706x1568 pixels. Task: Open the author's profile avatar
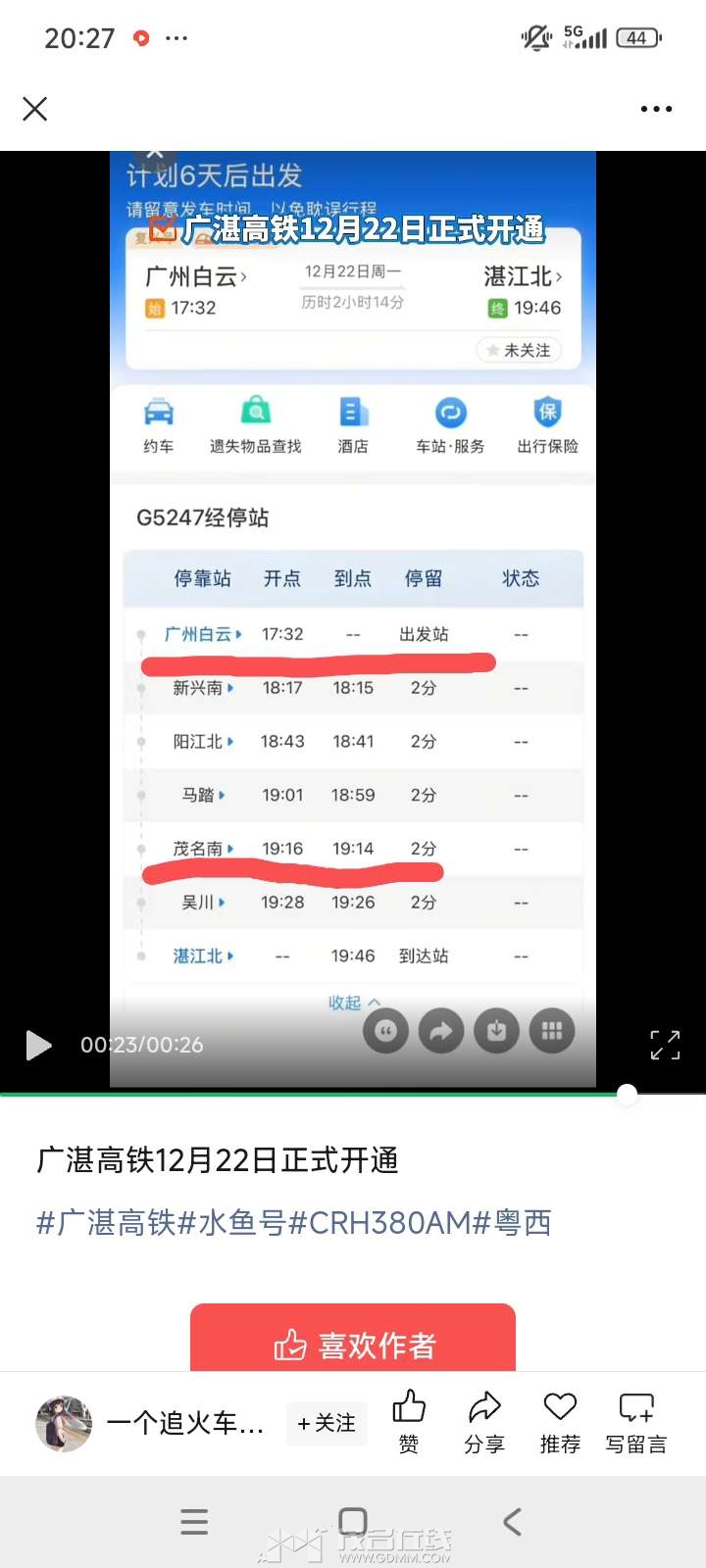click(x=64, y=1423)
